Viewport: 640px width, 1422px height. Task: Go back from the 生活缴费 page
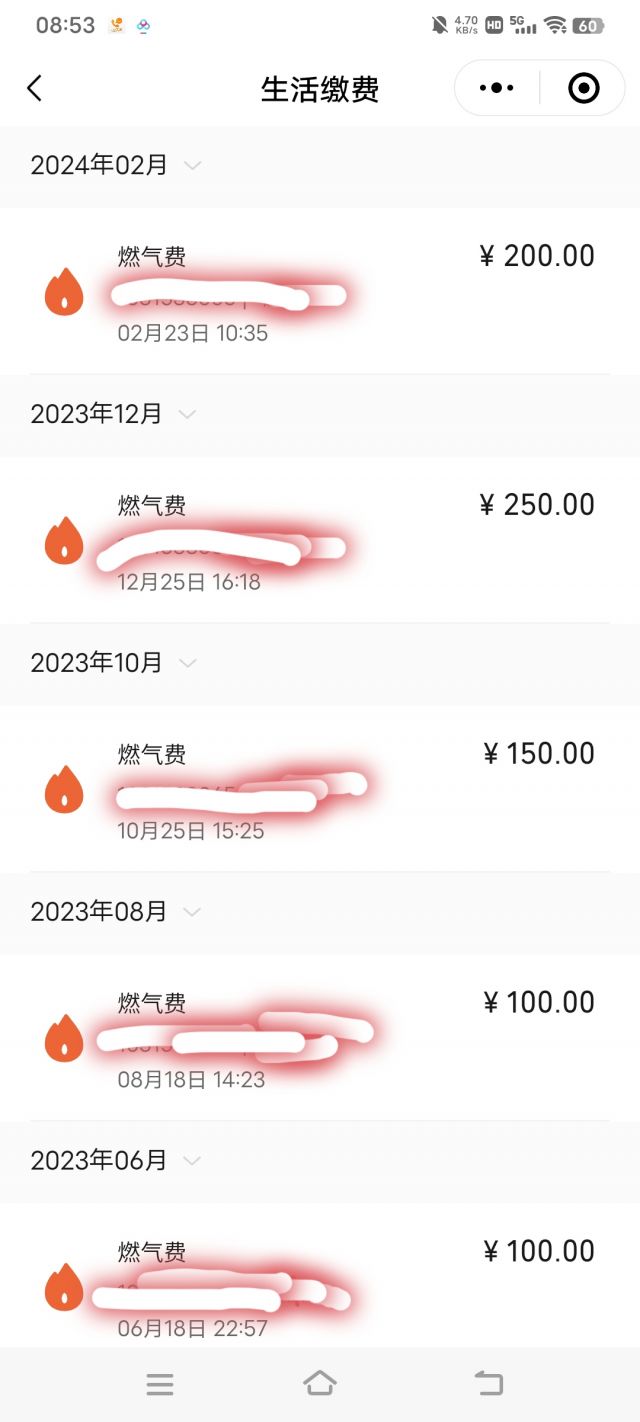(x=34, y=88)
